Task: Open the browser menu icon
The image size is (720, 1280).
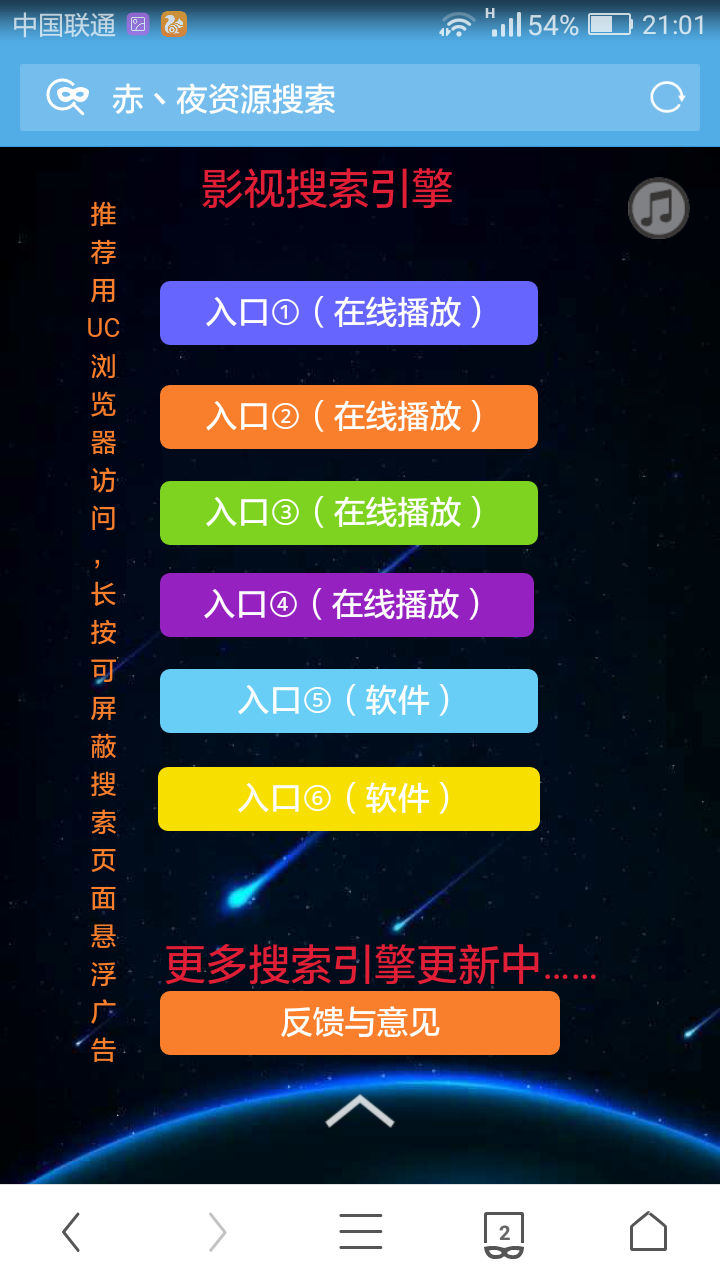Action: 360,1232
